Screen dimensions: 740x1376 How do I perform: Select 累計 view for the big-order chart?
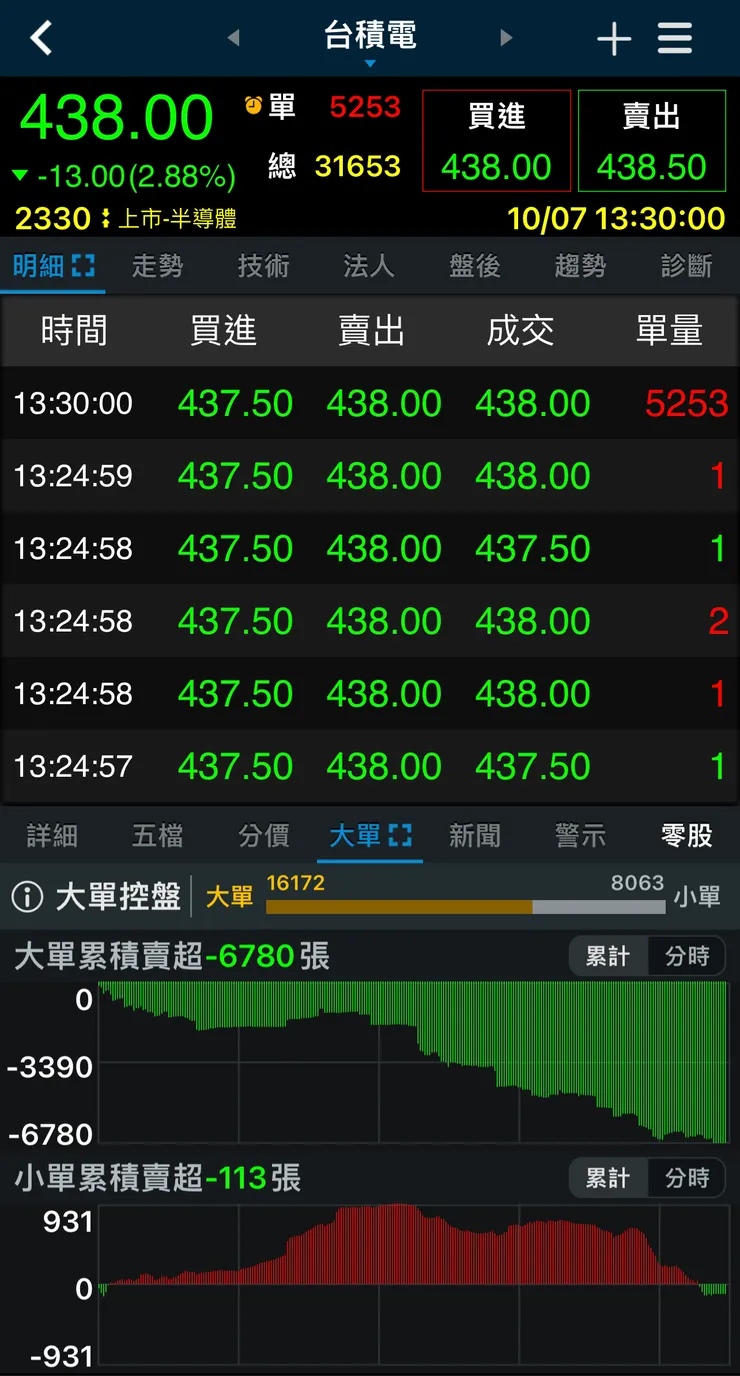(608, 956)
